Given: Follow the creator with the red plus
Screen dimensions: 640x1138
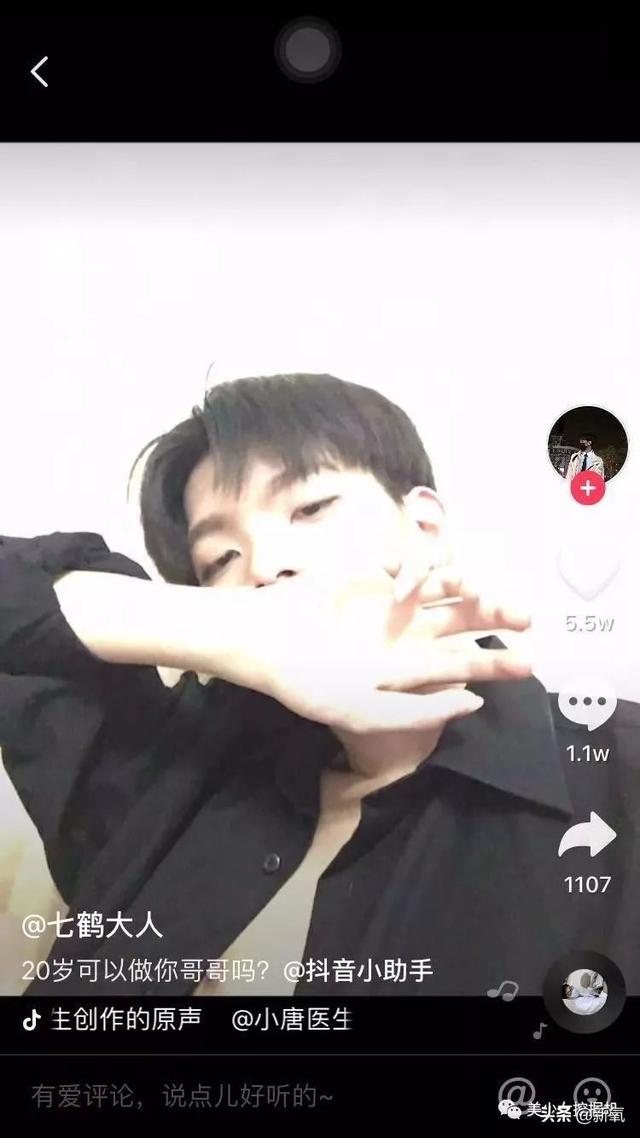Looking at the screenshot, I should click(587, 488).
